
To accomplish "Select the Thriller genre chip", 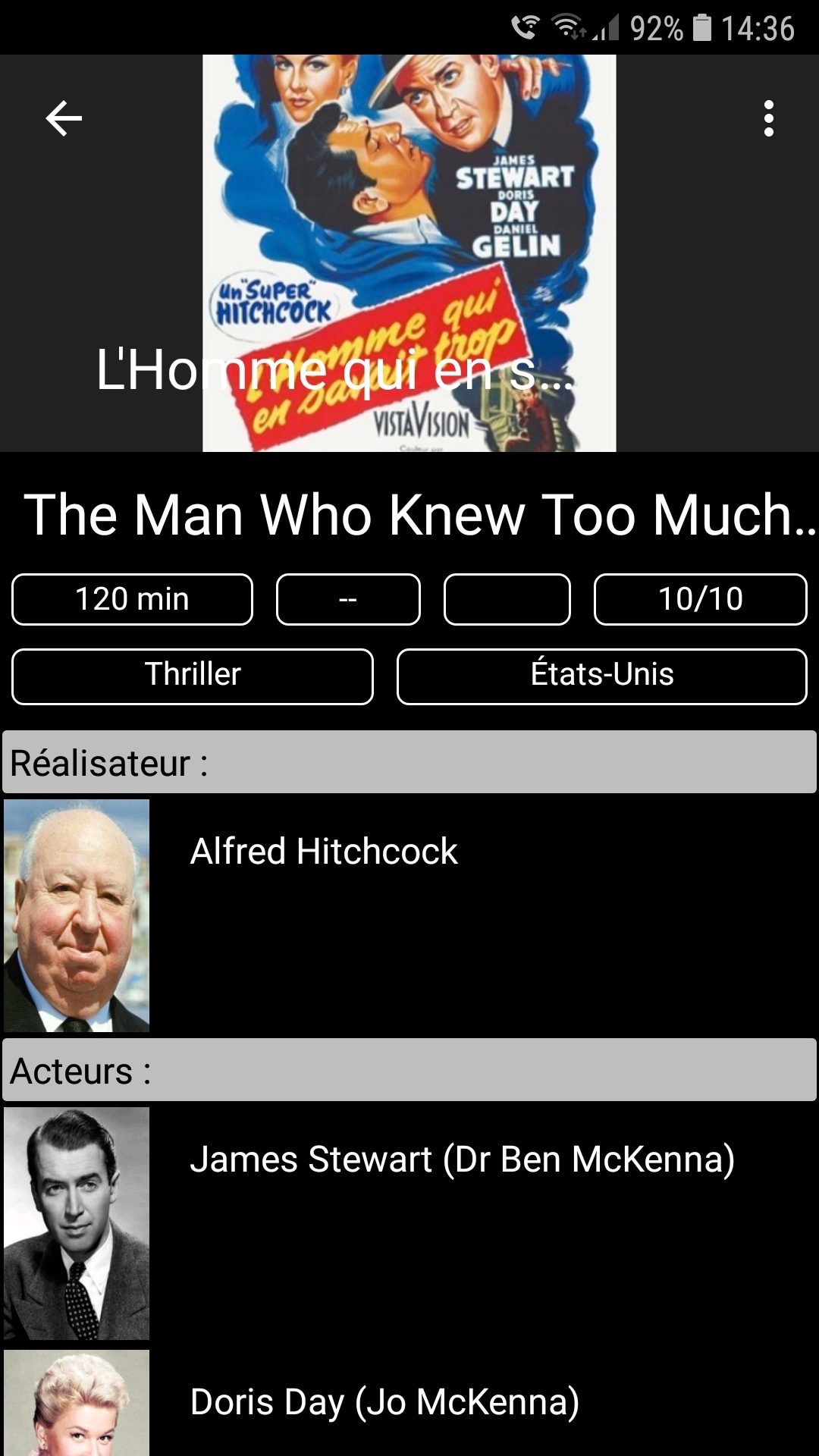I will pos(193,675).
